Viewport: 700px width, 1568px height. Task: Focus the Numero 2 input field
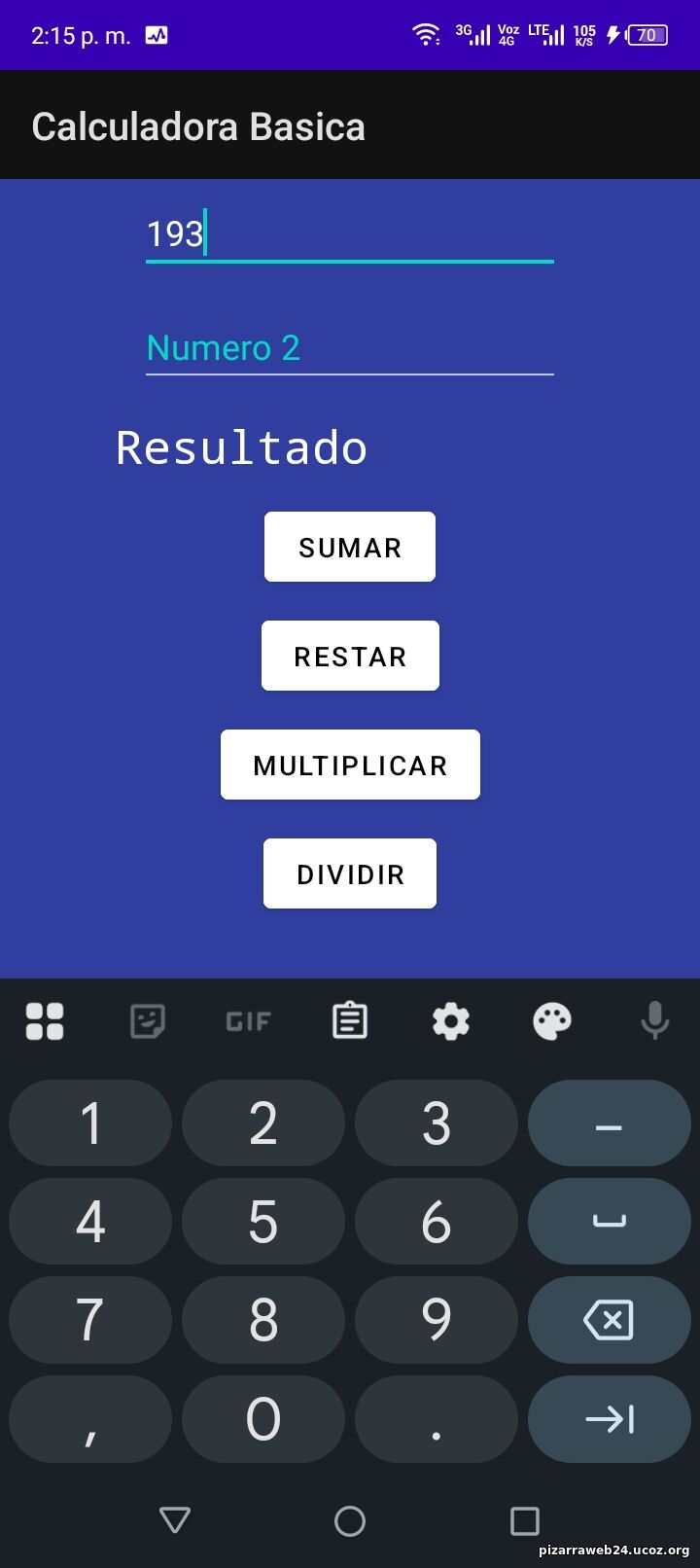[x=350, y=348]
